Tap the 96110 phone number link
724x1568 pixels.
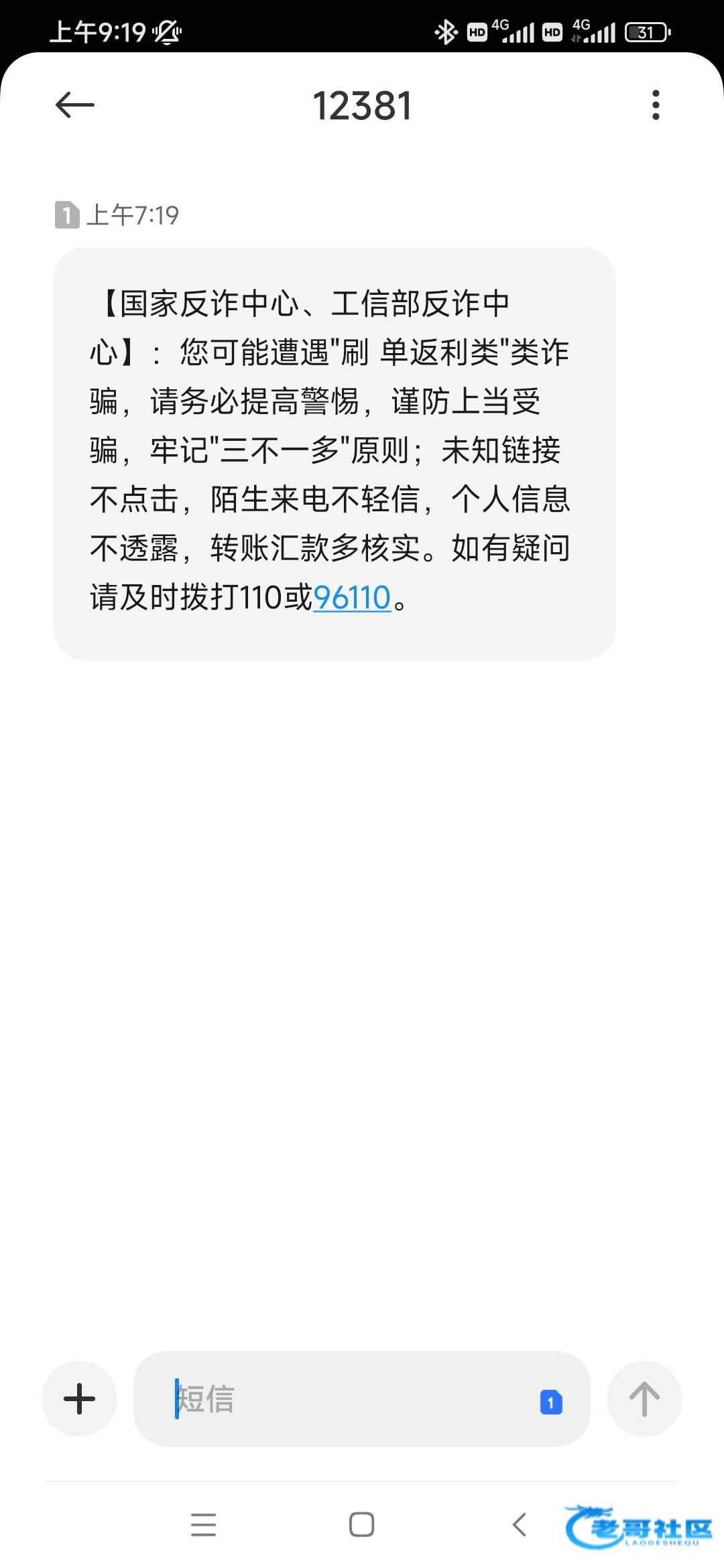(352, 597)
